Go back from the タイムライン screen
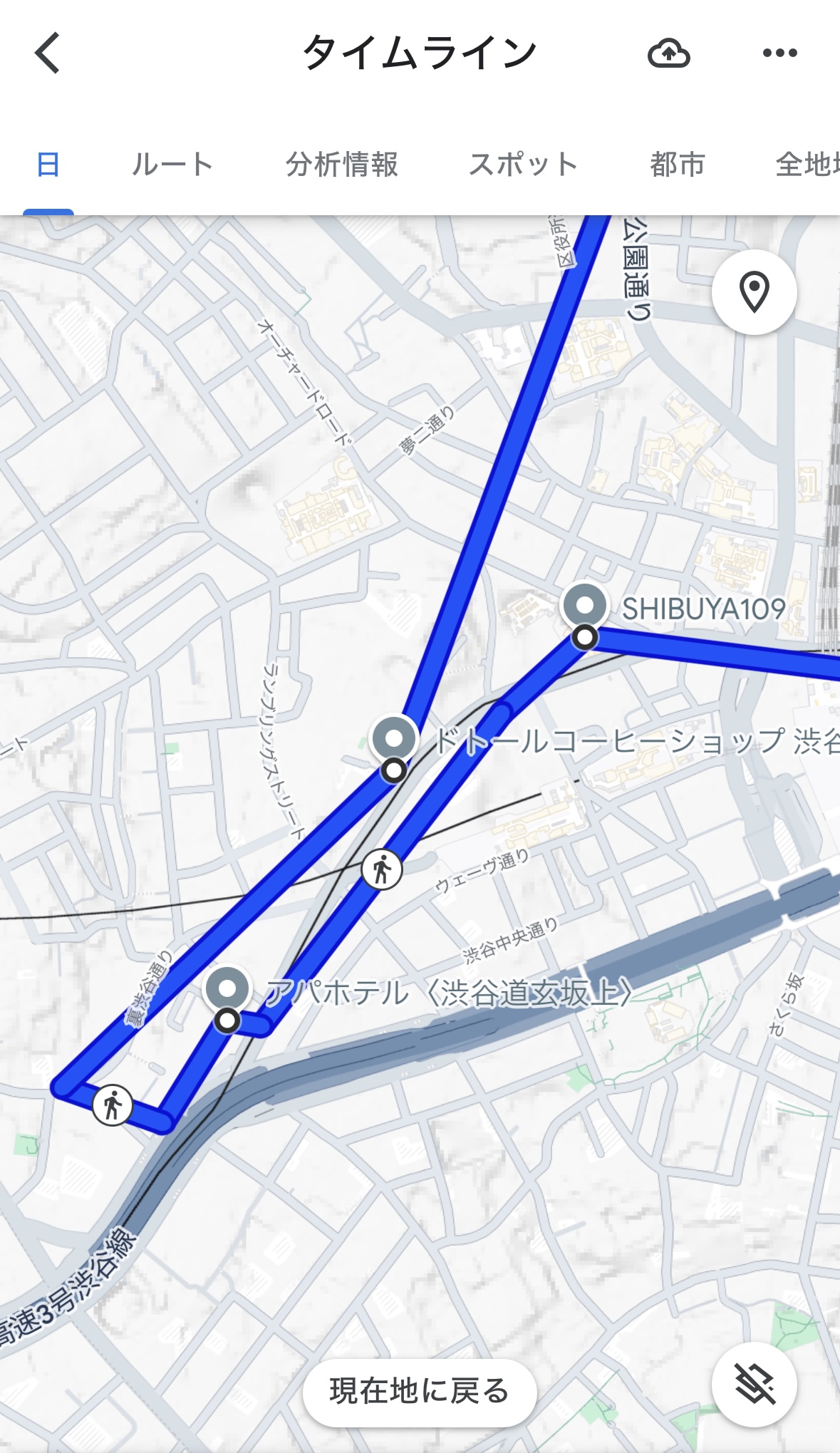This screenshot has height=1453, width=840. (48, 53)
